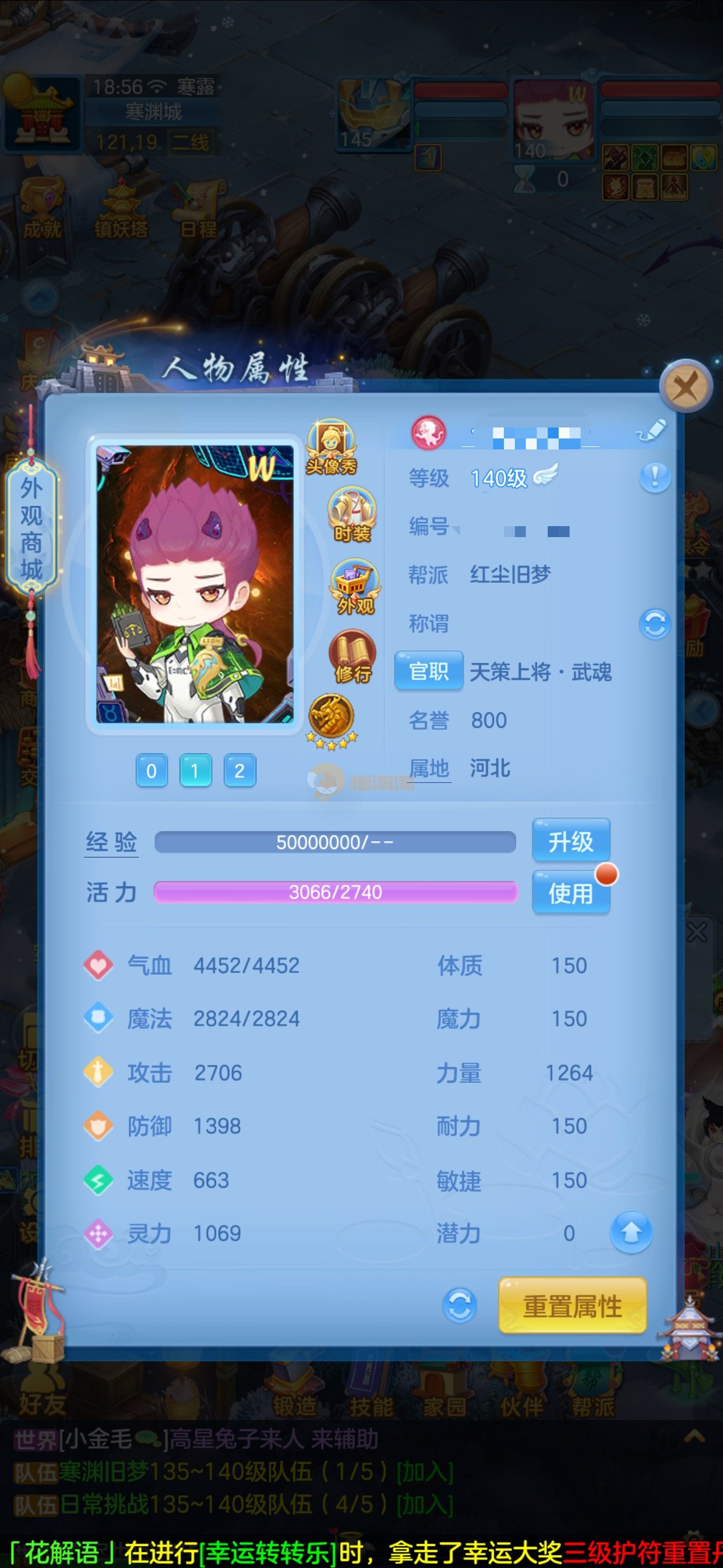The height and width of the screenshot is (1568, 723).
Task: Select attribute scheme 1
Action: (x=196, y=771)
